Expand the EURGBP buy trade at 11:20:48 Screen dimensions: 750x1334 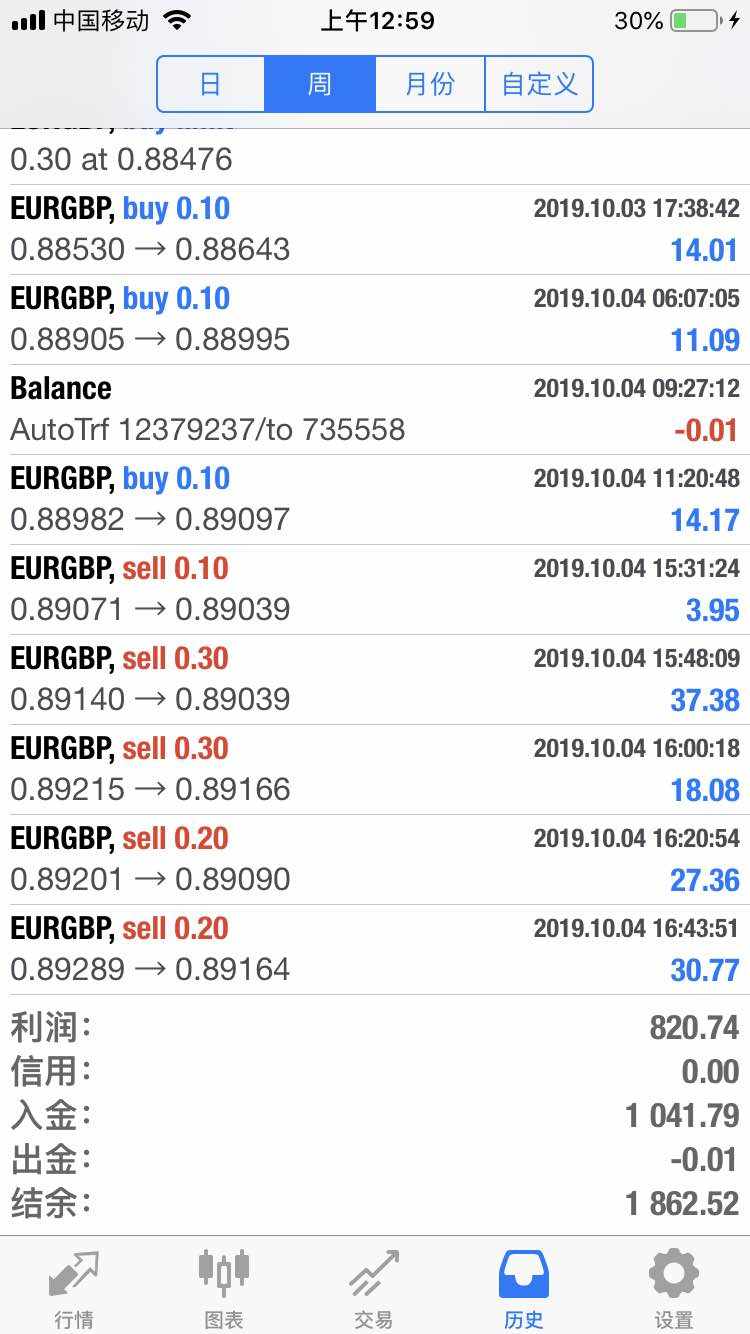[375, 499]
